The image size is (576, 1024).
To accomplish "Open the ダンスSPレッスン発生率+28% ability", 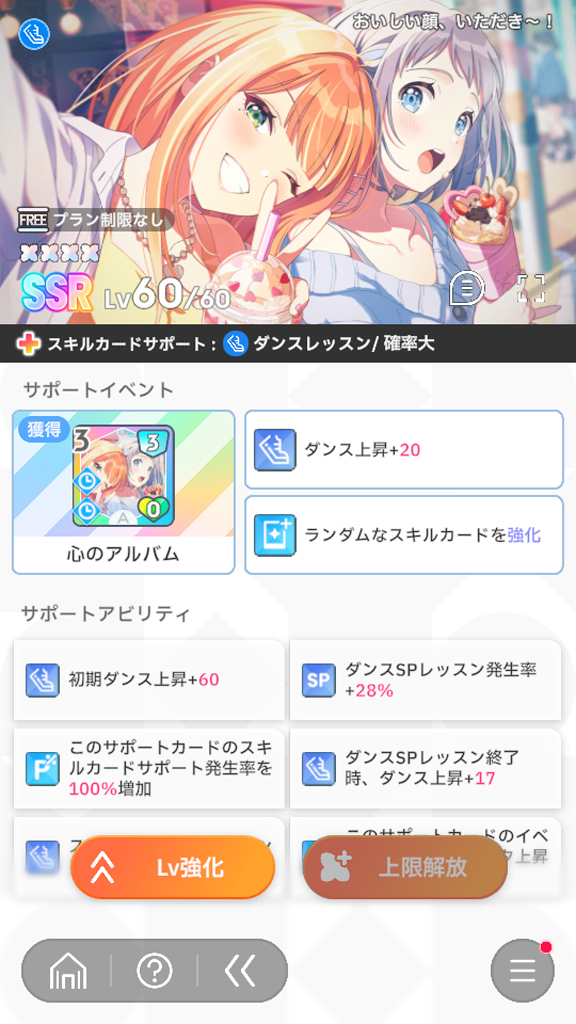I will 425,680.
